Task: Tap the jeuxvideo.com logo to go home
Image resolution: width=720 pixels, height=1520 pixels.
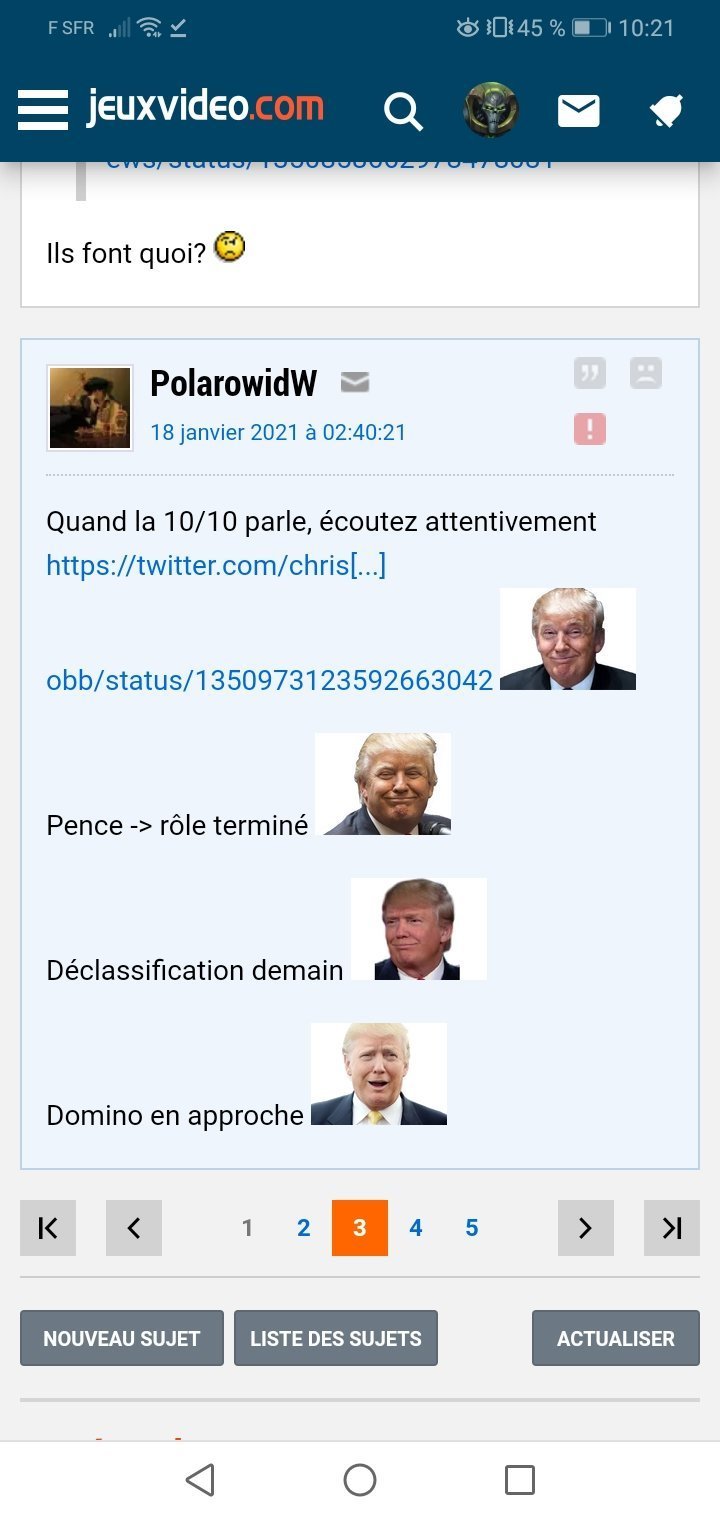Action: (205, 107)
